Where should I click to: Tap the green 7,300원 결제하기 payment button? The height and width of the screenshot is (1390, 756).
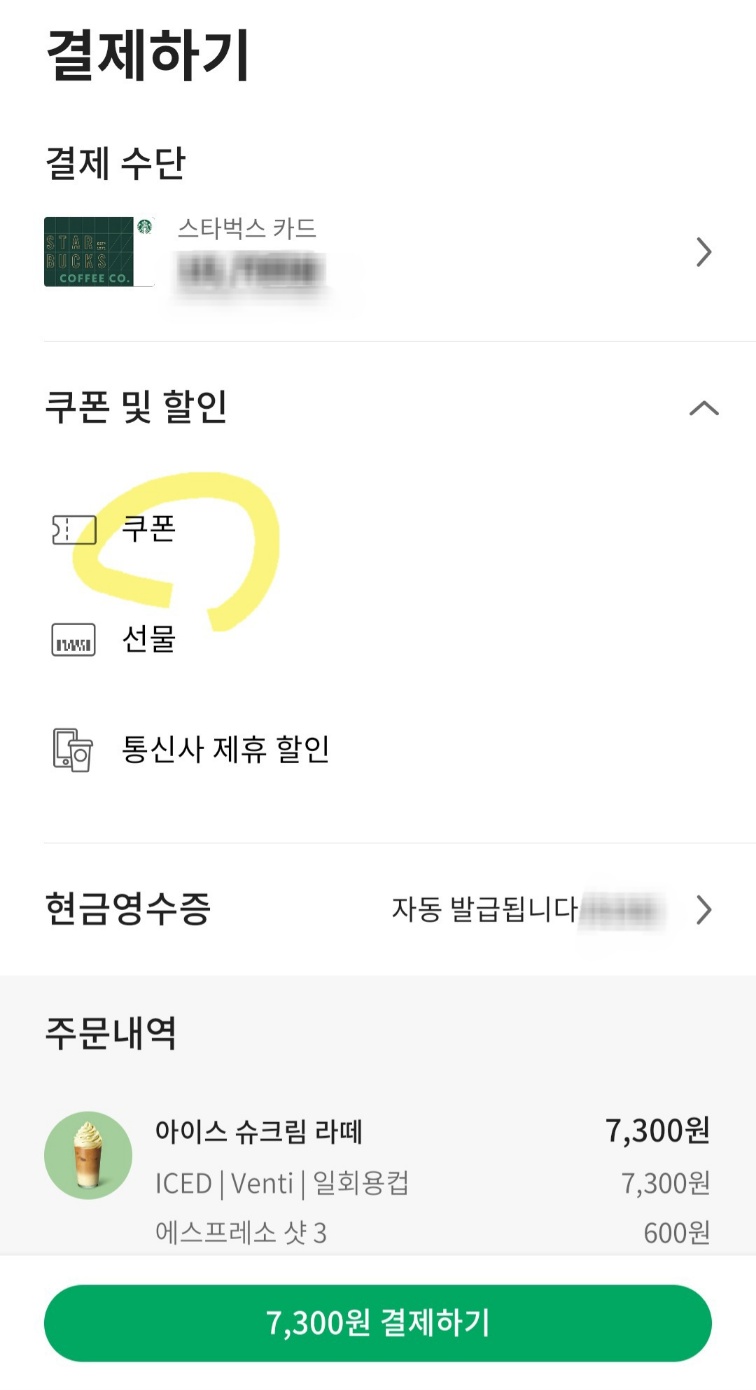click(x=378, y=1322)
